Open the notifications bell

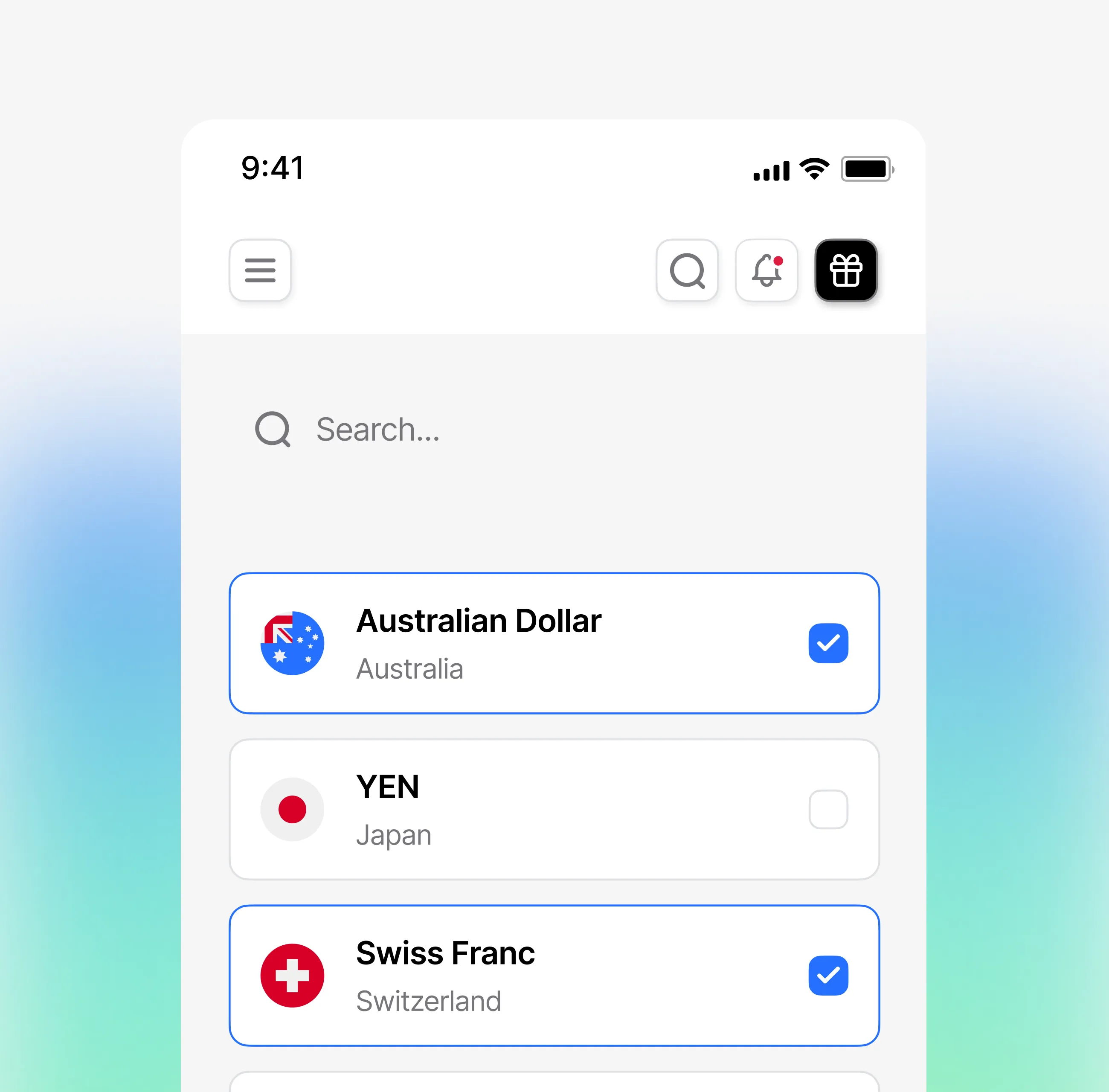[766, 270]
